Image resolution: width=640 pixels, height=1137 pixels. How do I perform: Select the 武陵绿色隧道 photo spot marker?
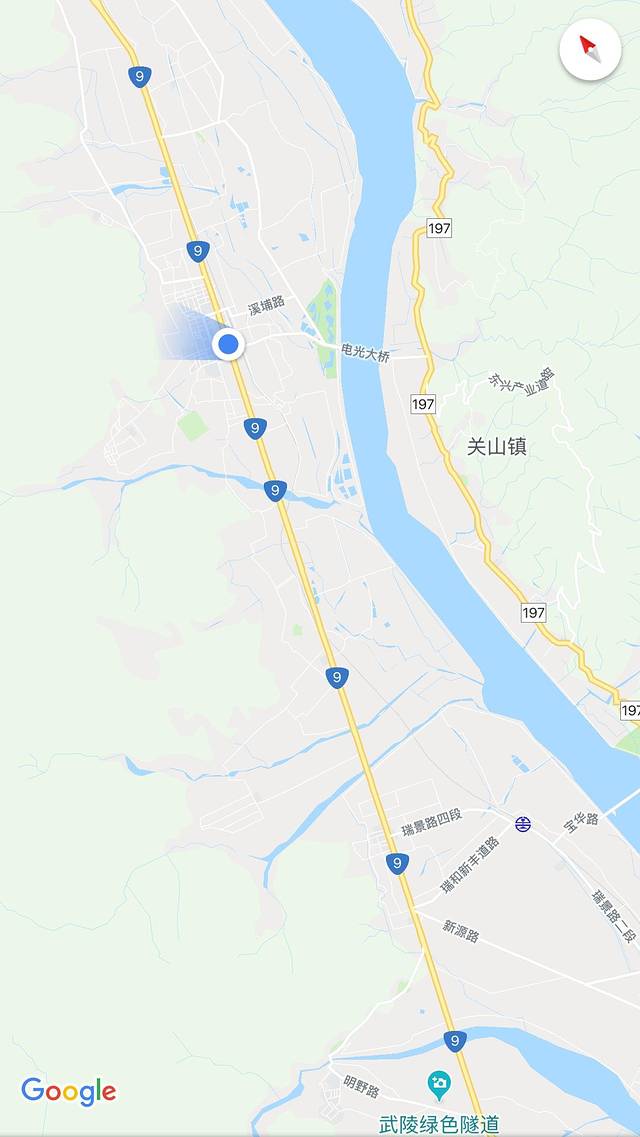point(438,1083)
